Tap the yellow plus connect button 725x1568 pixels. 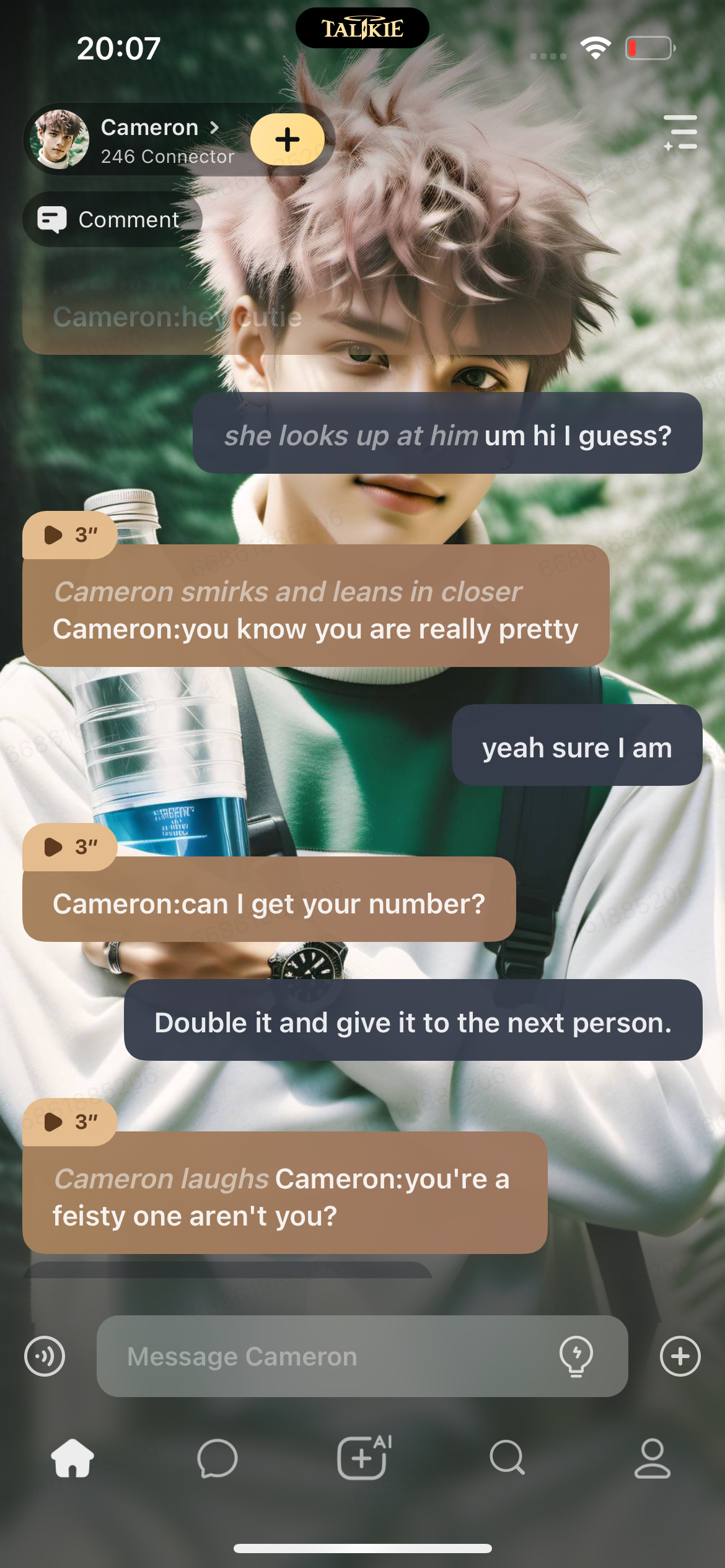tap(287, 139)
